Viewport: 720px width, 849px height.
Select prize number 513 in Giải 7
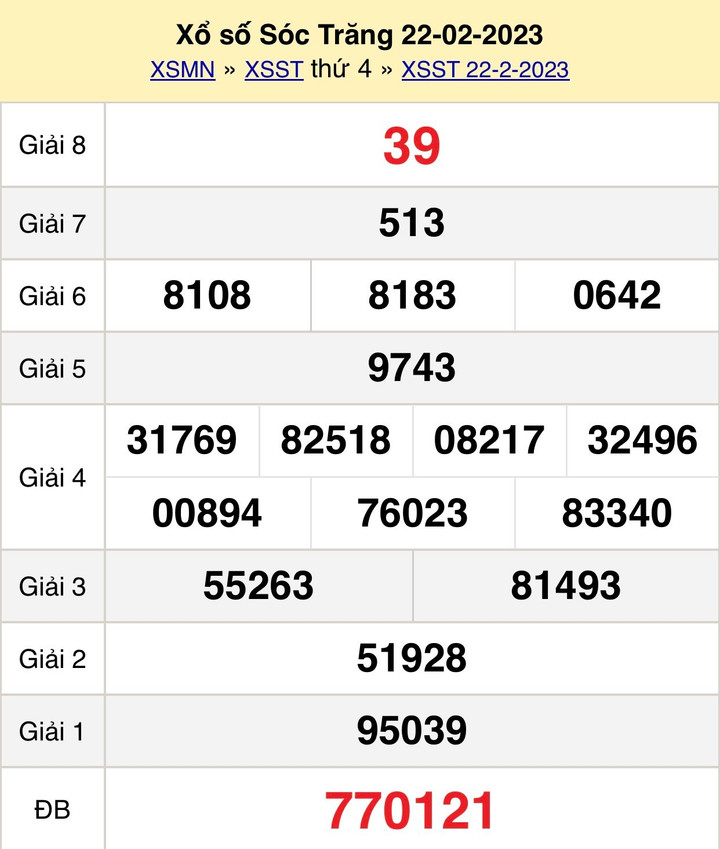(x=411, y=224)
